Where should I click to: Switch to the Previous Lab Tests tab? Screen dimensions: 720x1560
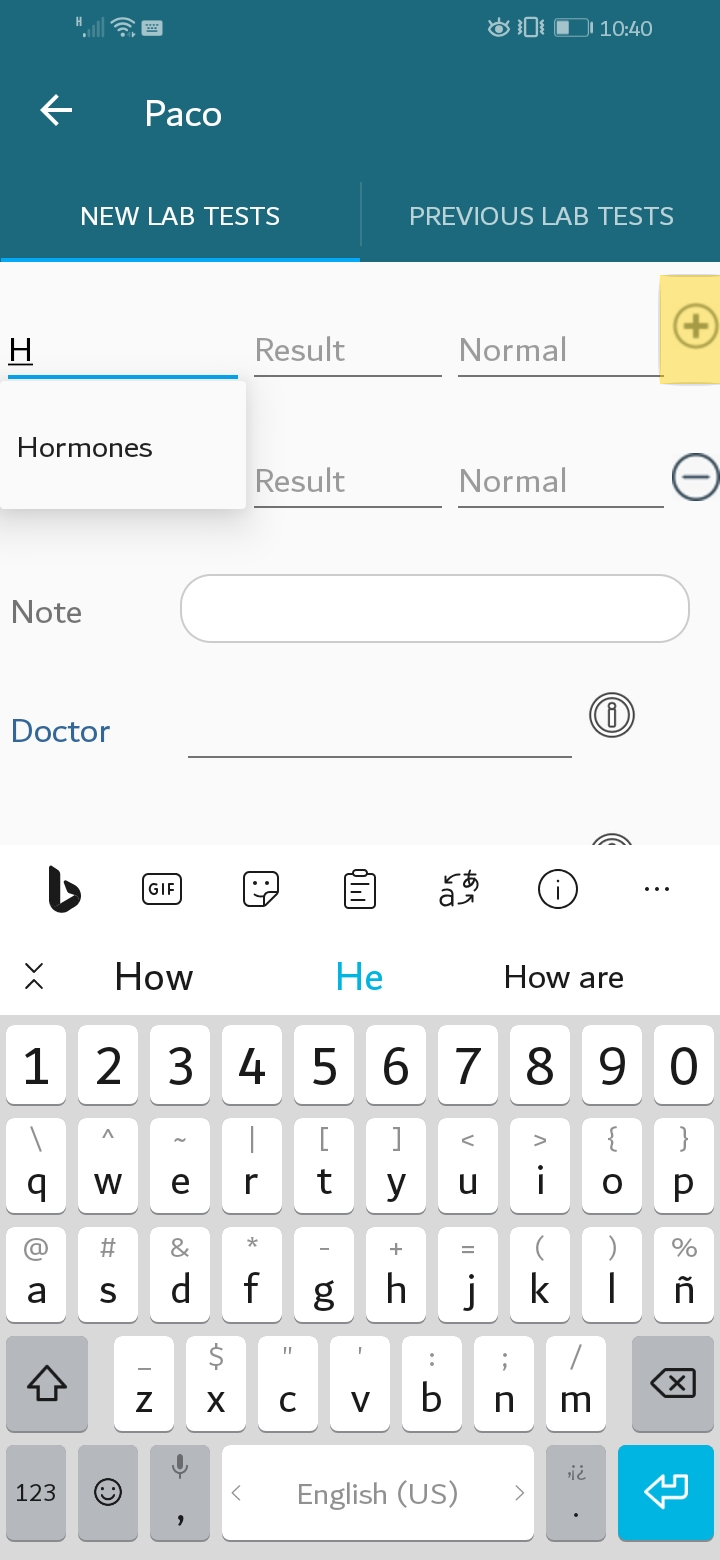(x=541, y=216)
